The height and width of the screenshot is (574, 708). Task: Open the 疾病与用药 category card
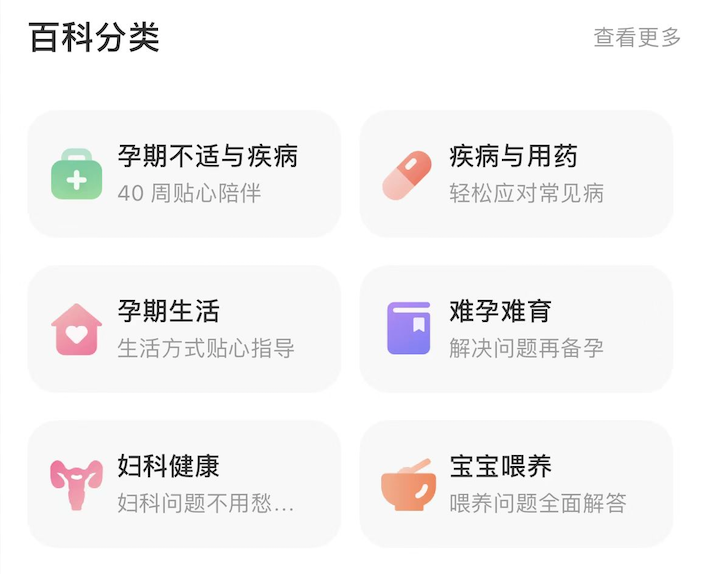[x=516, y=174]
